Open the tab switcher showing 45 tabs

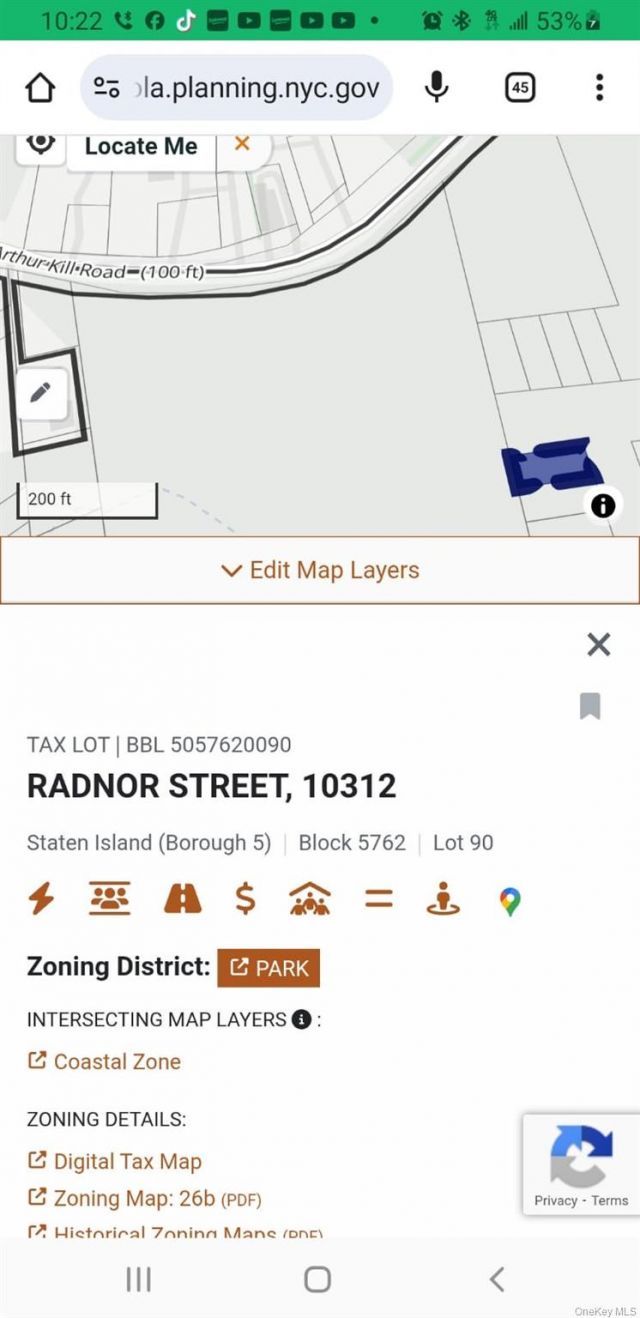519,88
